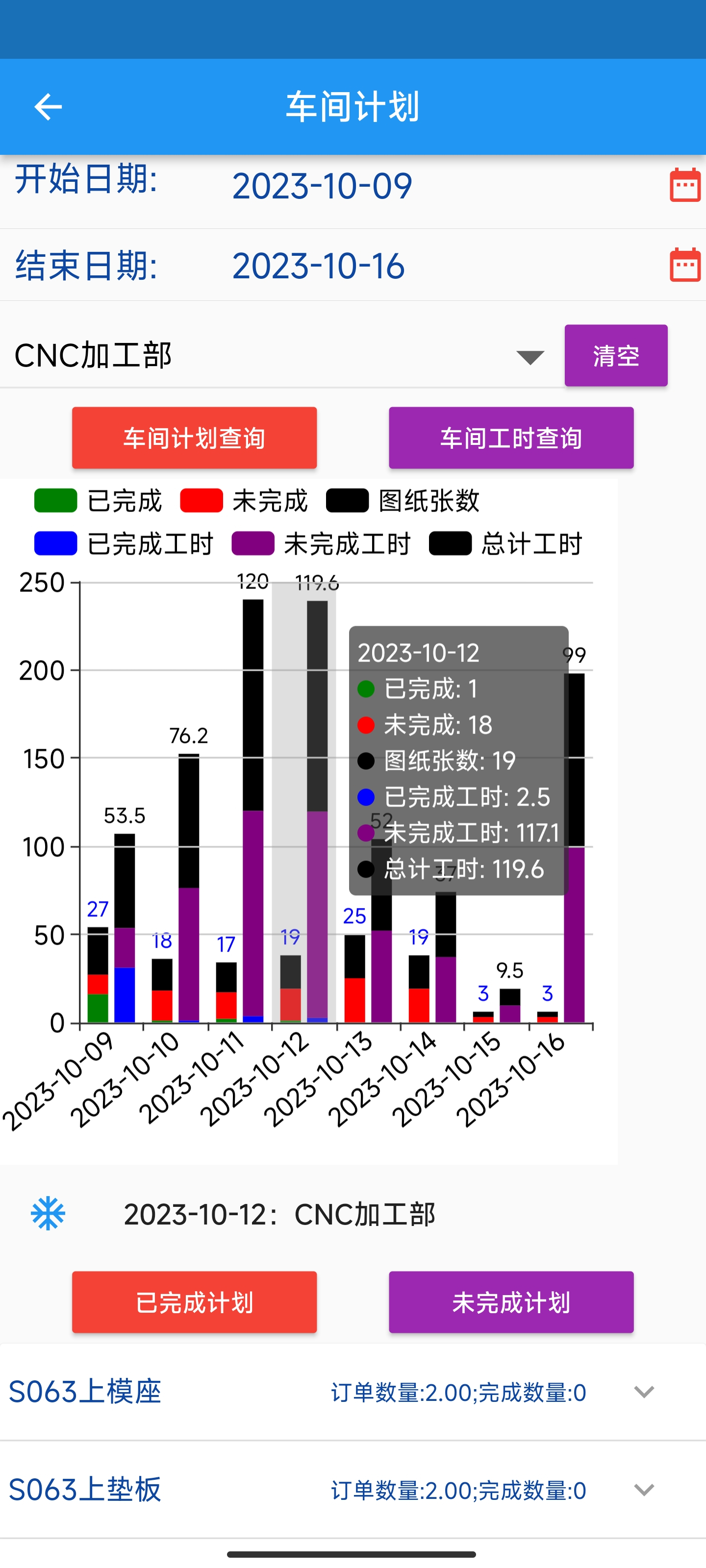Toggle the 未完成 legend series
This screenshot has width=706, height=1568.
click(x=244, y=500)
